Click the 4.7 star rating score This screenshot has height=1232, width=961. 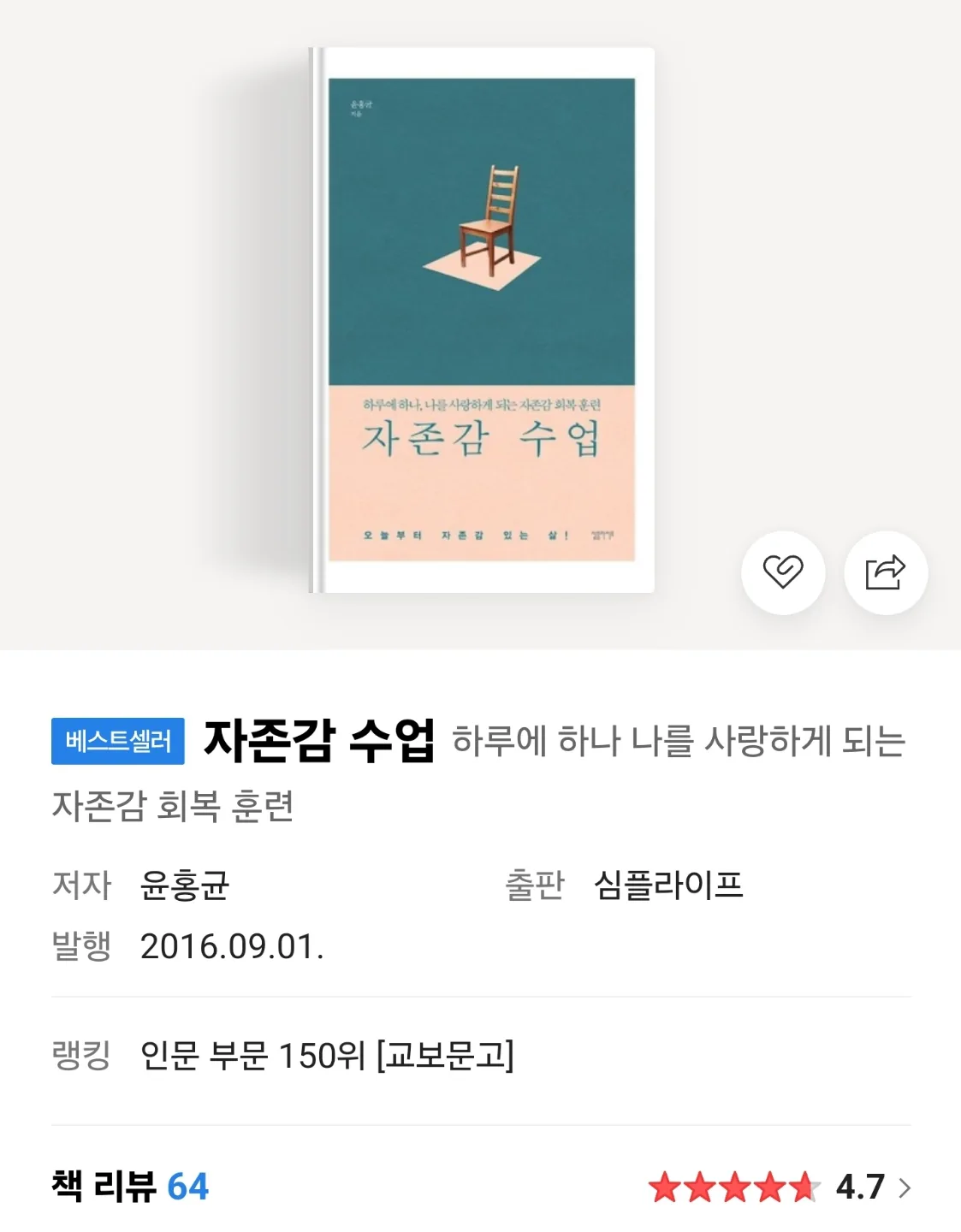point(857,1188)
